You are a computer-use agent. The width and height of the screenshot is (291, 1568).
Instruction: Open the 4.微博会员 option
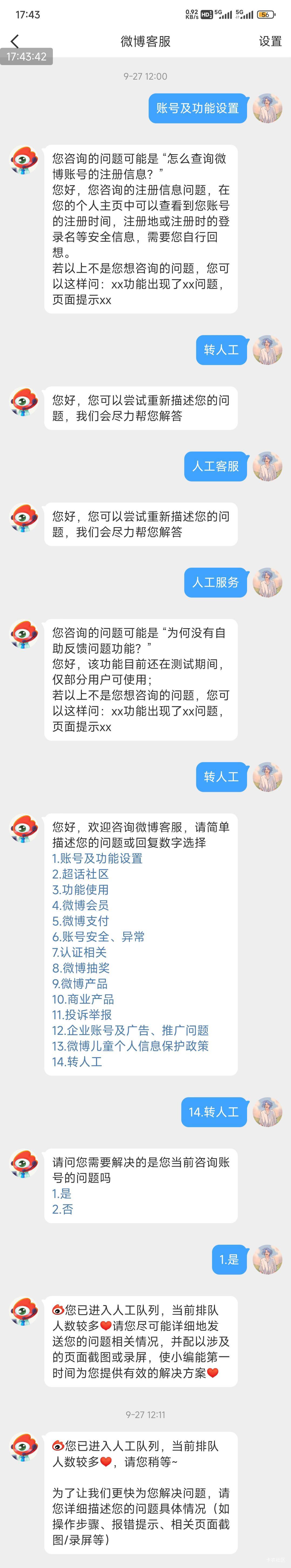click(80, 905)
